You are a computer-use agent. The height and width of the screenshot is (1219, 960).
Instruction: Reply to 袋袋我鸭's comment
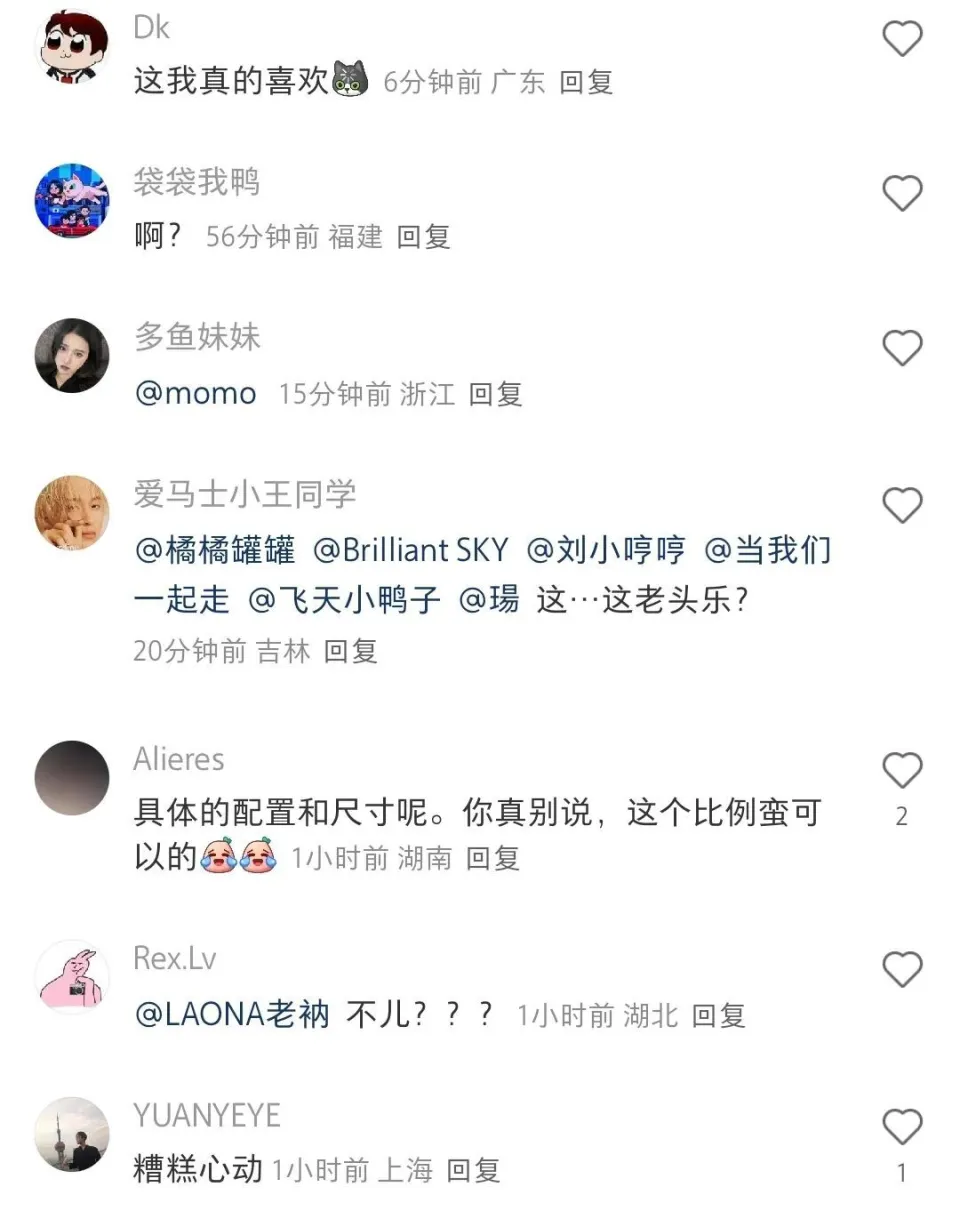(423, 237)
